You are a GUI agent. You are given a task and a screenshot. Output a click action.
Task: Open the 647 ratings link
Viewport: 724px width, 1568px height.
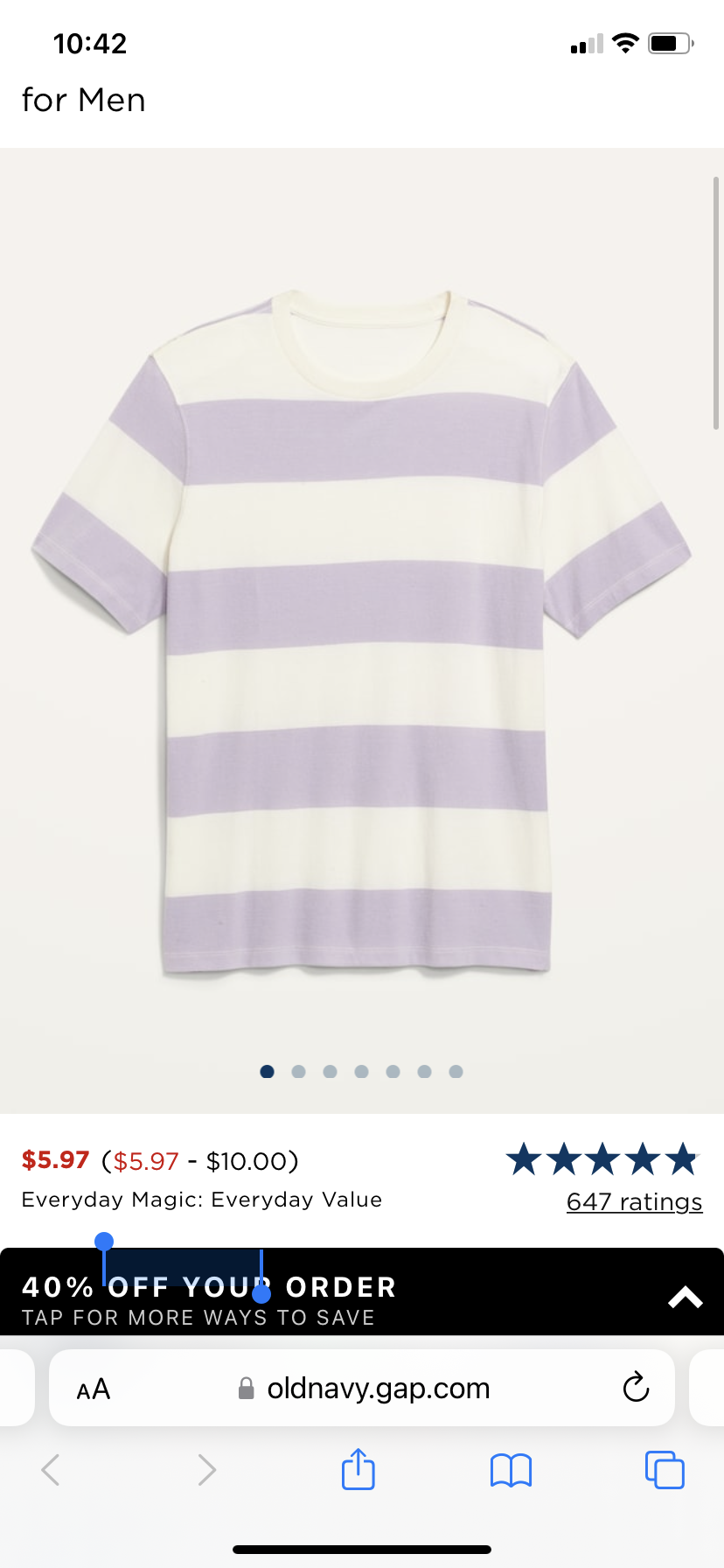tap(634, 1201)
